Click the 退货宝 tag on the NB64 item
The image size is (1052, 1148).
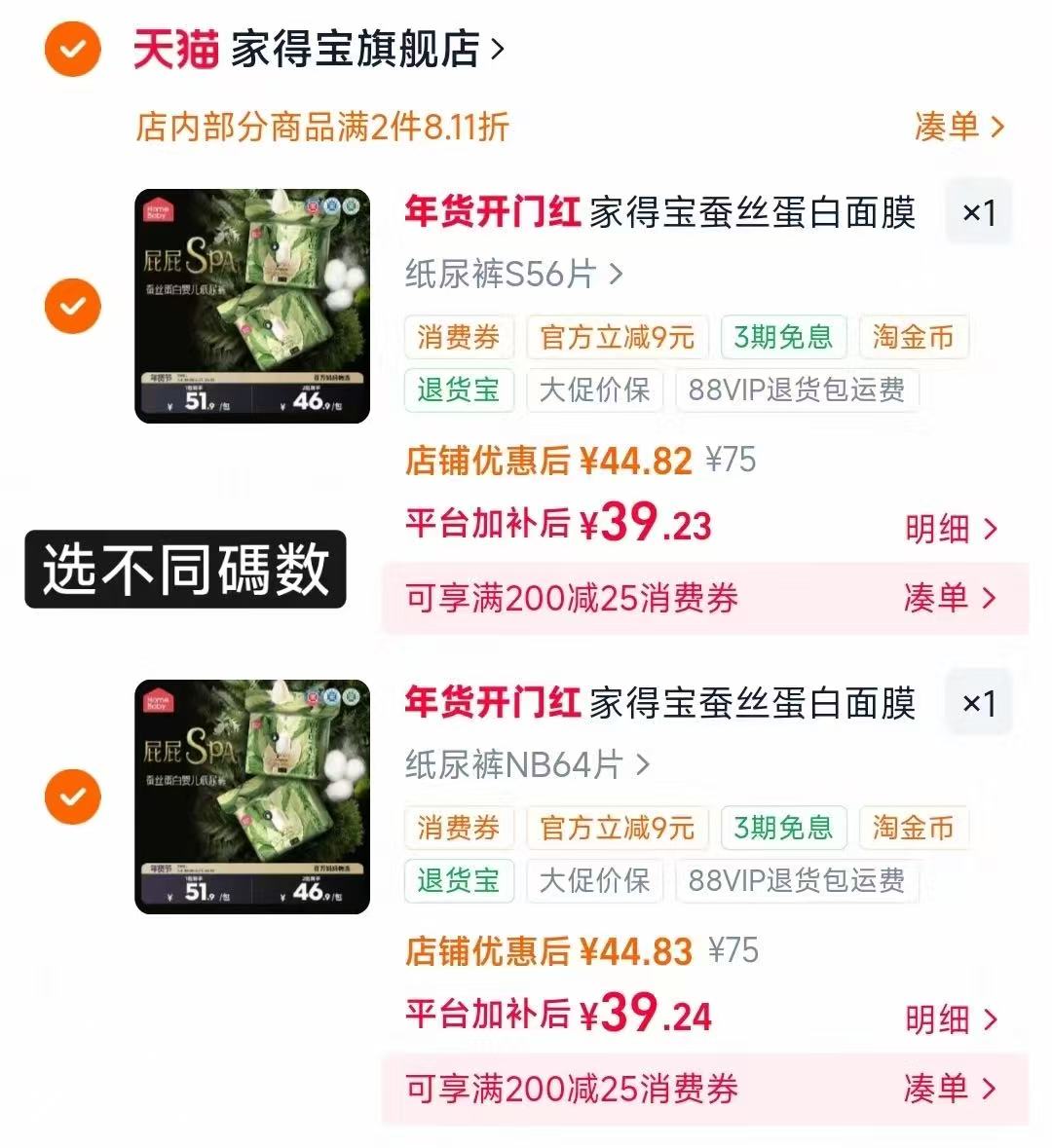tap(459, 881)
